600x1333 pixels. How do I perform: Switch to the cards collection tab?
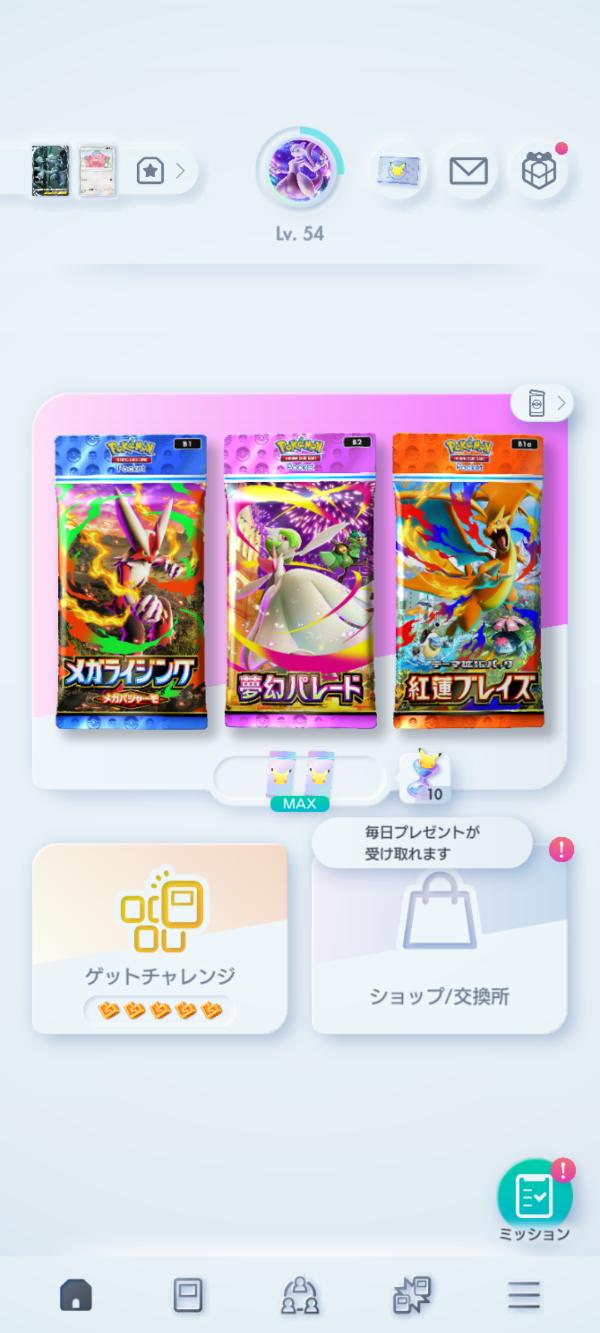188,1295
